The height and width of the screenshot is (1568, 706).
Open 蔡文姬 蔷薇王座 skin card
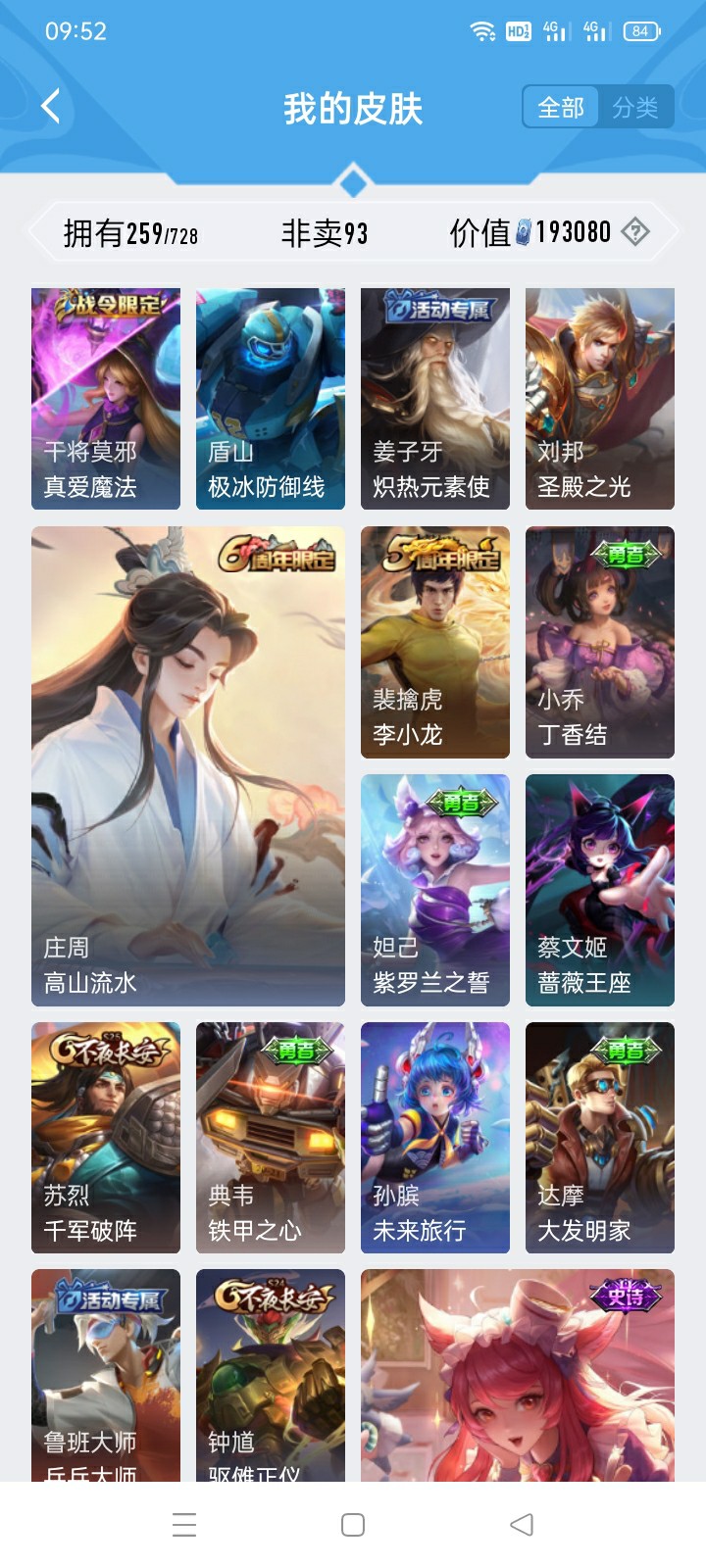click(x=600, y=890)
